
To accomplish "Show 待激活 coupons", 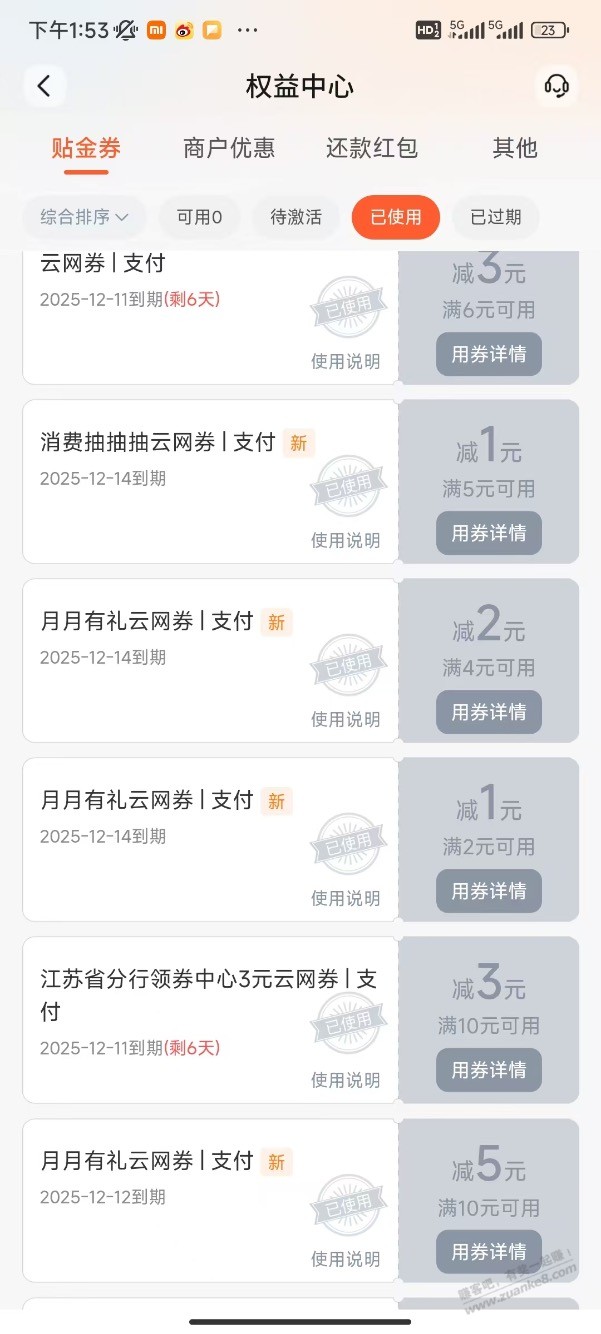I will [x=296, y=217].
